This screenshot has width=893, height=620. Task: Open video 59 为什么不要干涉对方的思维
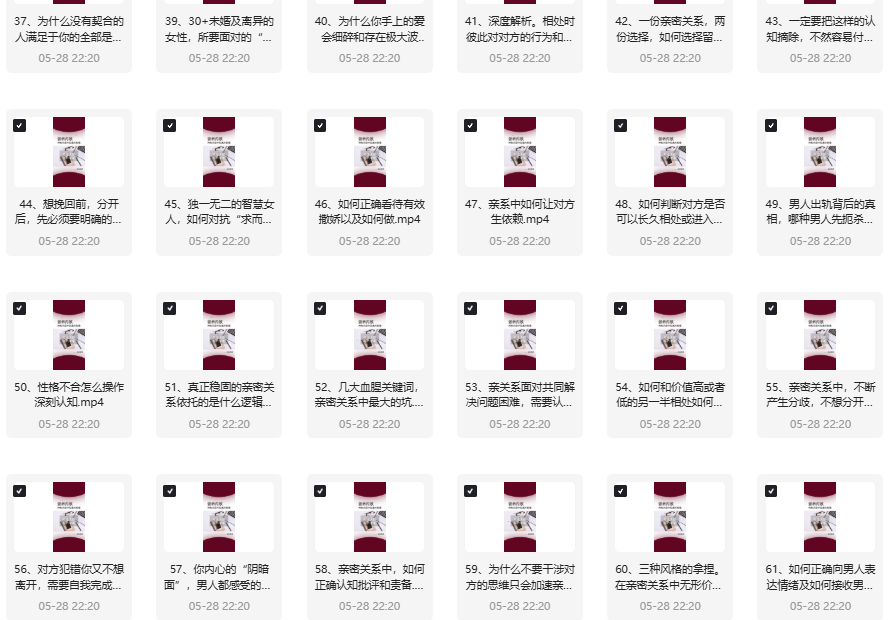(x=519, y=517)
